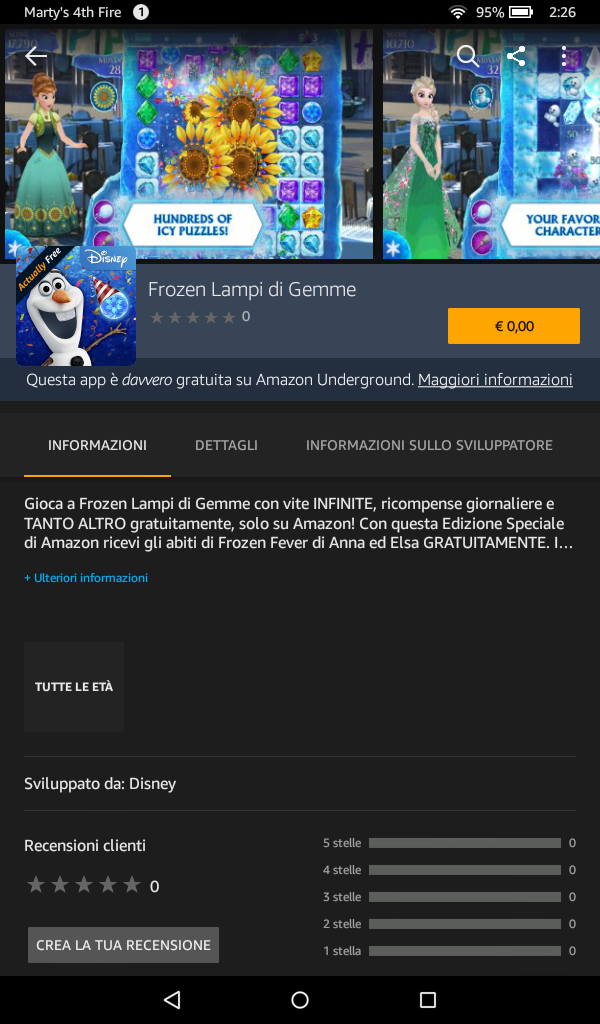Go back using the top arrow
Viewport: 600px width, 1024px height.
coord(36,56)
